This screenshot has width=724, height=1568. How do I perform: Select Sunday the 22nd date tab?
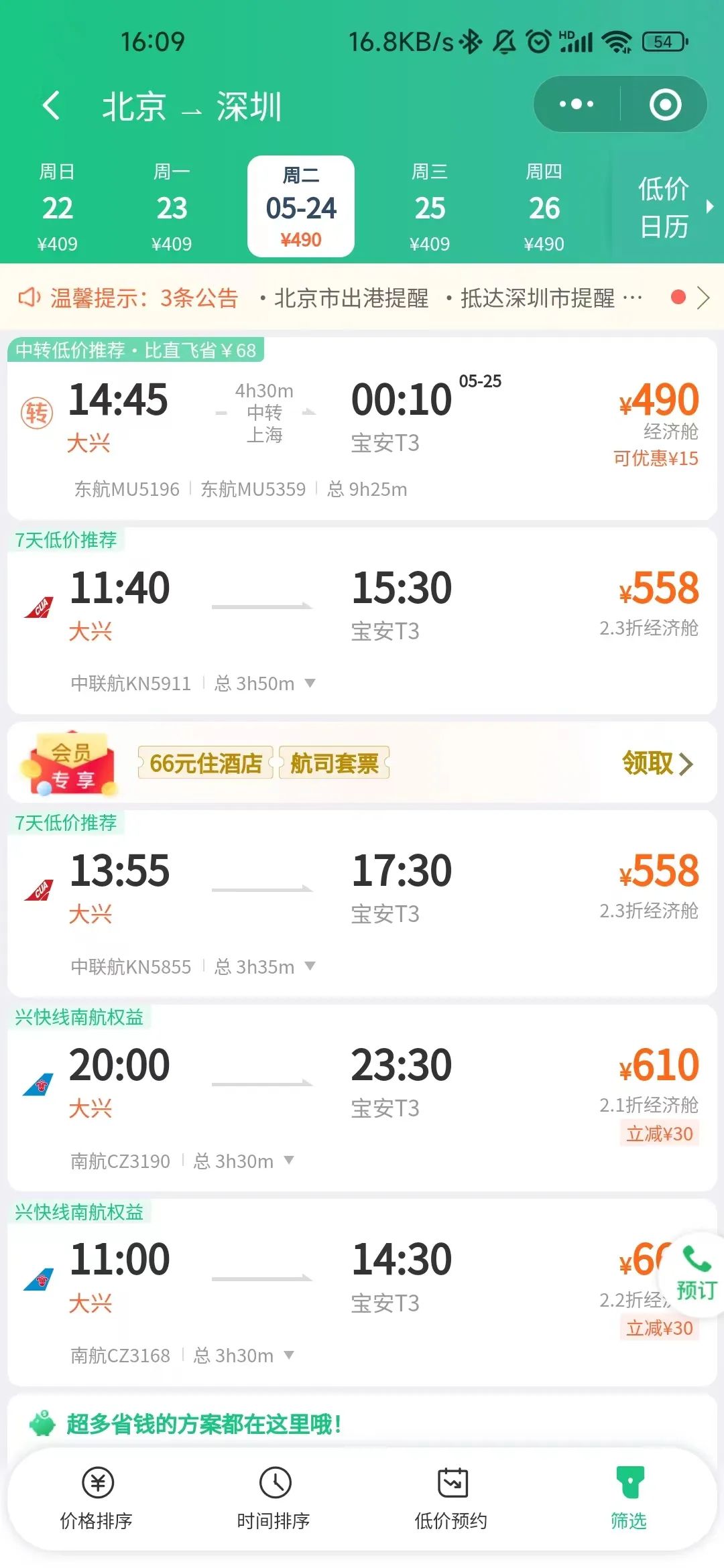pos(58,207)
